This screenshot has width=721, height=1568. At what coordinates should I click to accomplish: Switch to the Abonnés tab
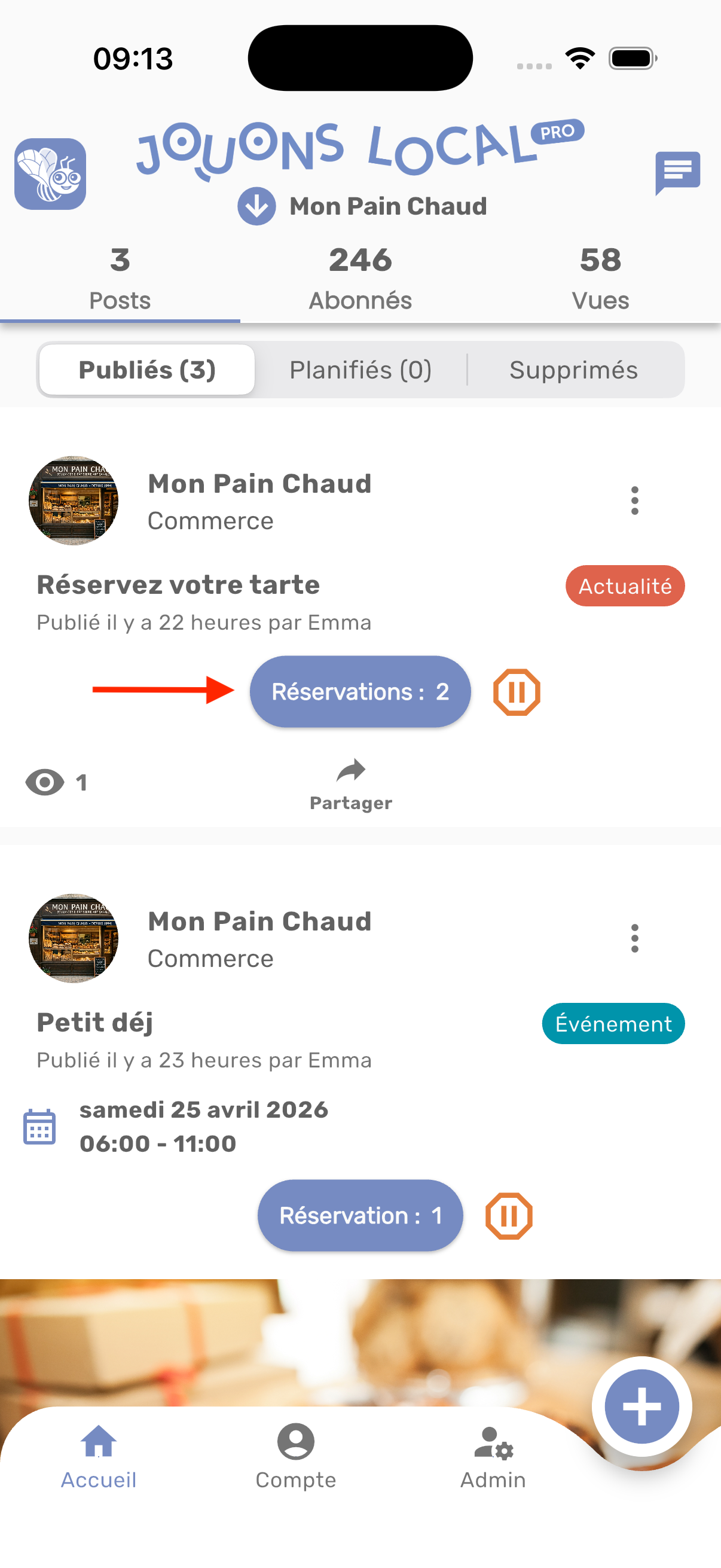pos(360,279)
